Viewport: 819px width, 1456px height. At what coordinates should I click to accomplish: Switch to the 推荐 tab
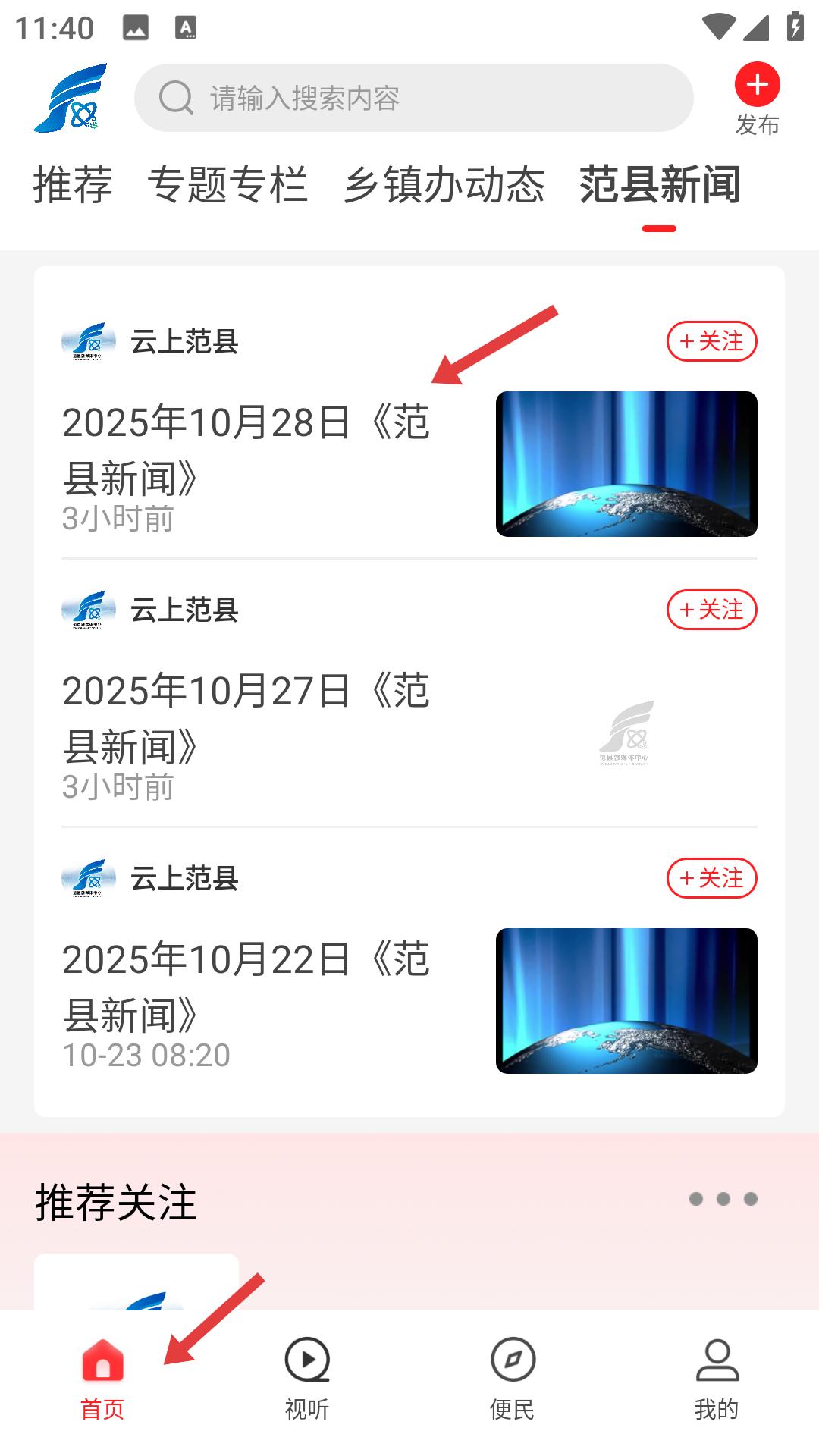(x=73, y=185)
